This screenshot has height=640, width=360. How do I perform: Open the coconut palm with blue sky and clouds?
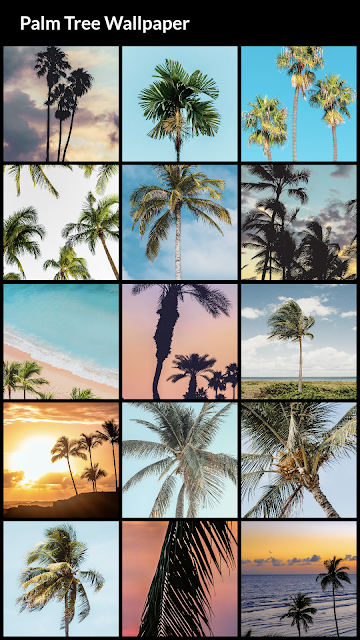(x=180, y=222)
